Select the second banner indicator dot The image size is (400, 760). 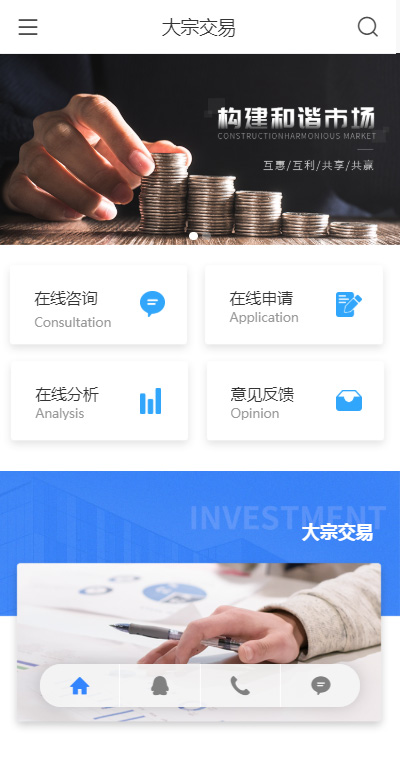coord(207,236)
